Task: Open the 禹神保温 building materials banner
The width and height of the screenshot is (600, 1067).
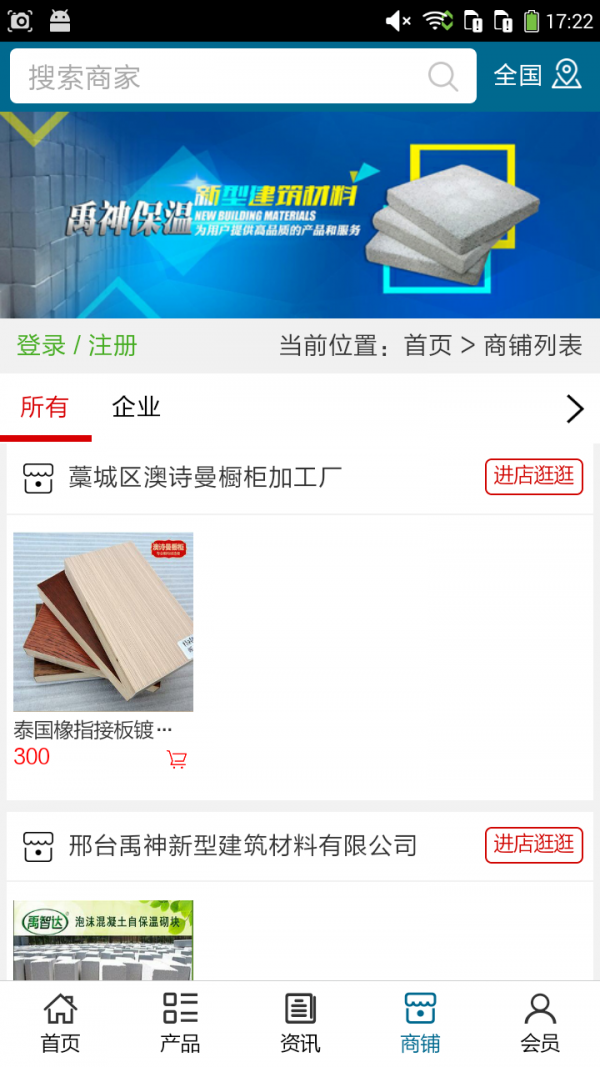Action: click(300, 215)
